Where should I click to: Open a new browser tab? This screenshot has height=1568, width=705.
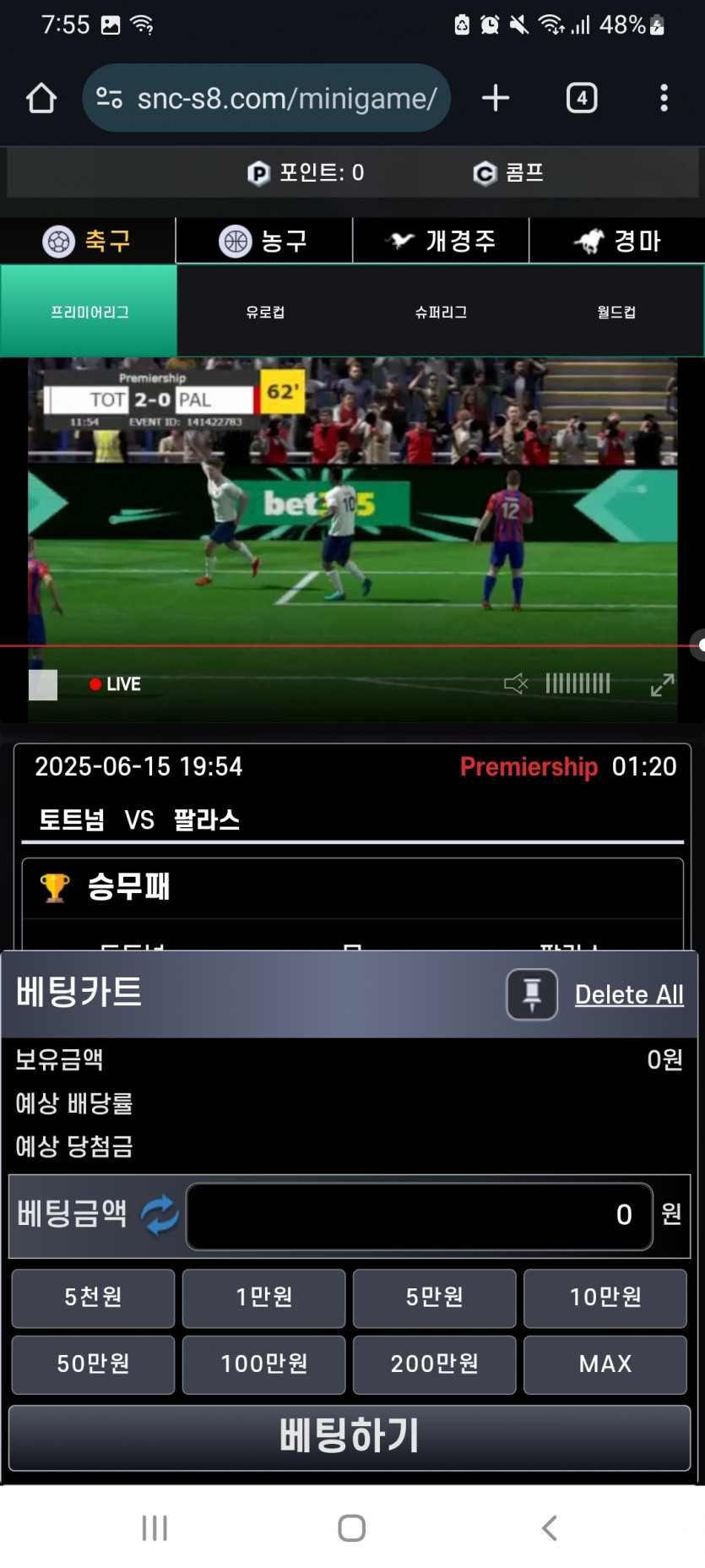[496, 98]
